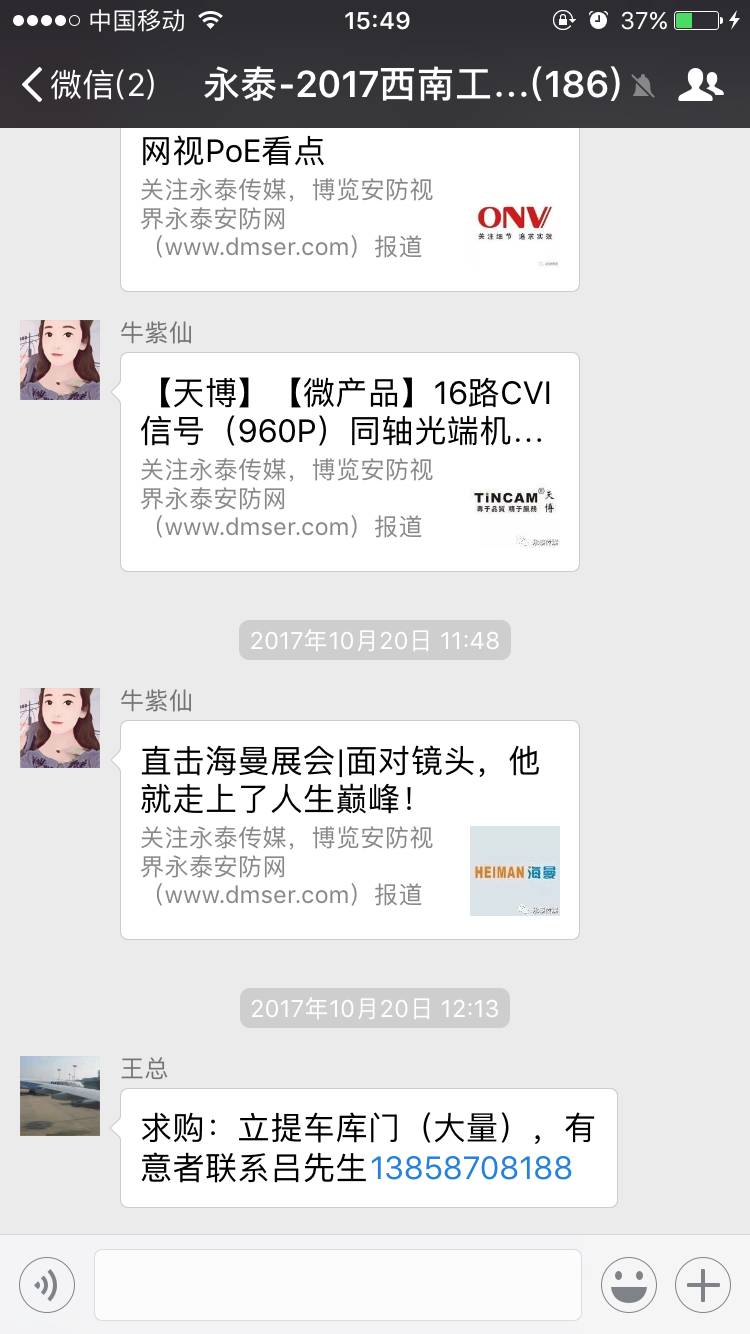Tap the message input field

click(337, 1284)
